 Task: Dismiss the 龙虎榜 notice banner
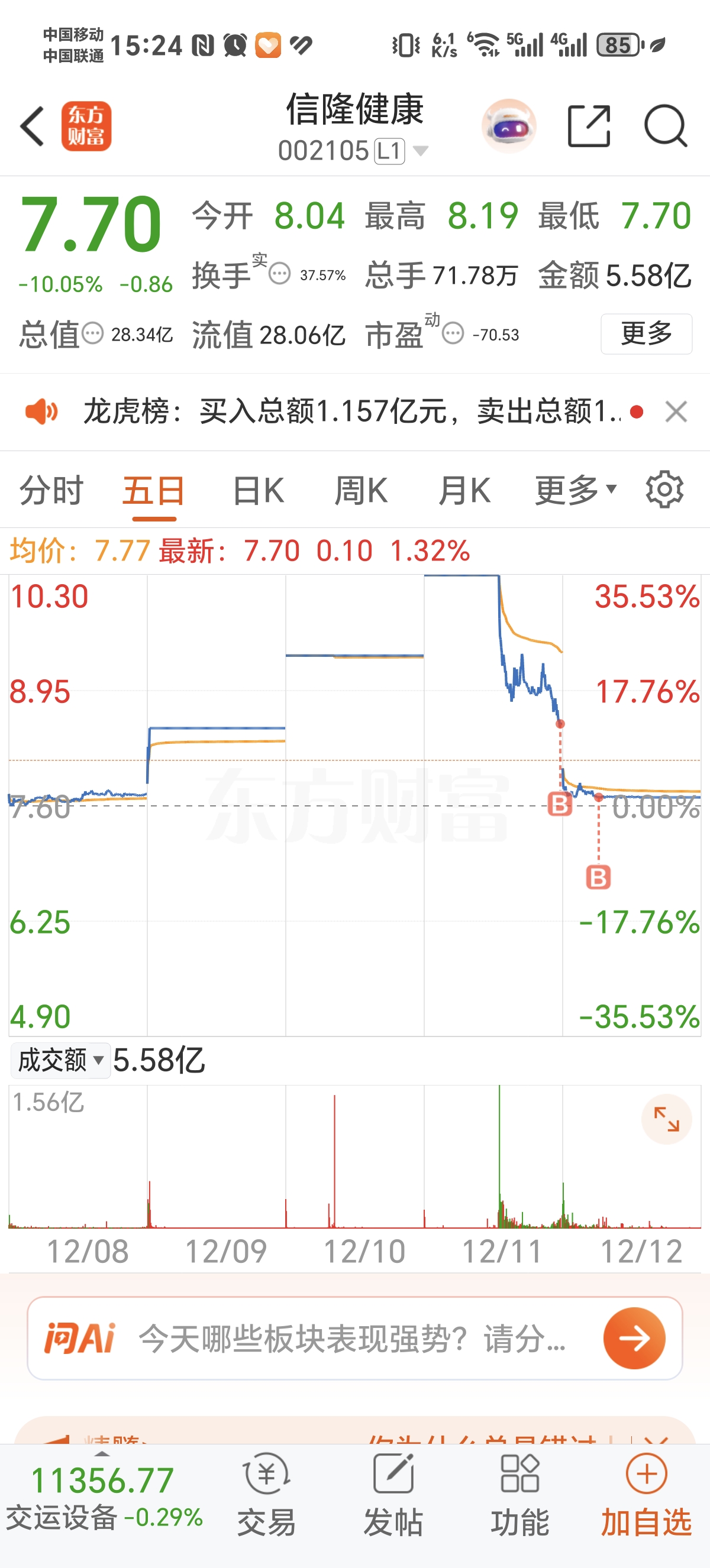click(x=676, y=412)
